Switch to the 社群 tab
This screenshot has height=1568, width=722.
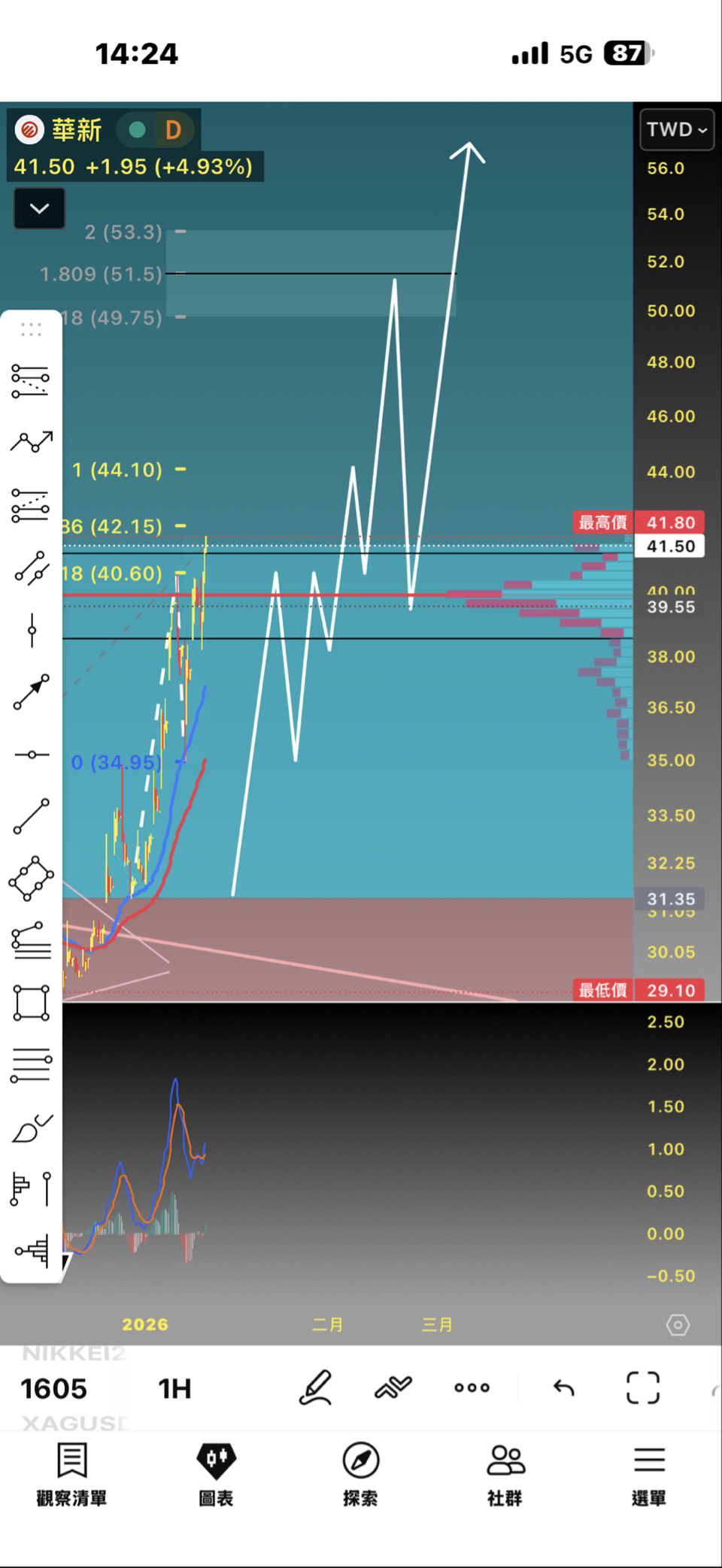click(x=505, y=1474)
